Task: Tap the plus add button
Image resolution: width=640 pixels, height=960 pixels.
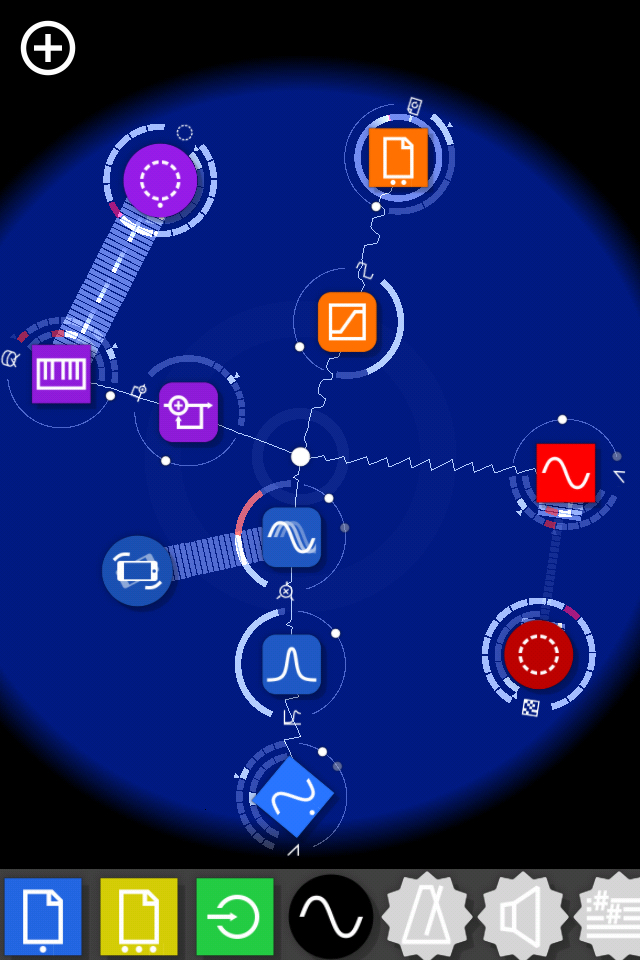Action: pyautogui.click(x=48, y=48)
